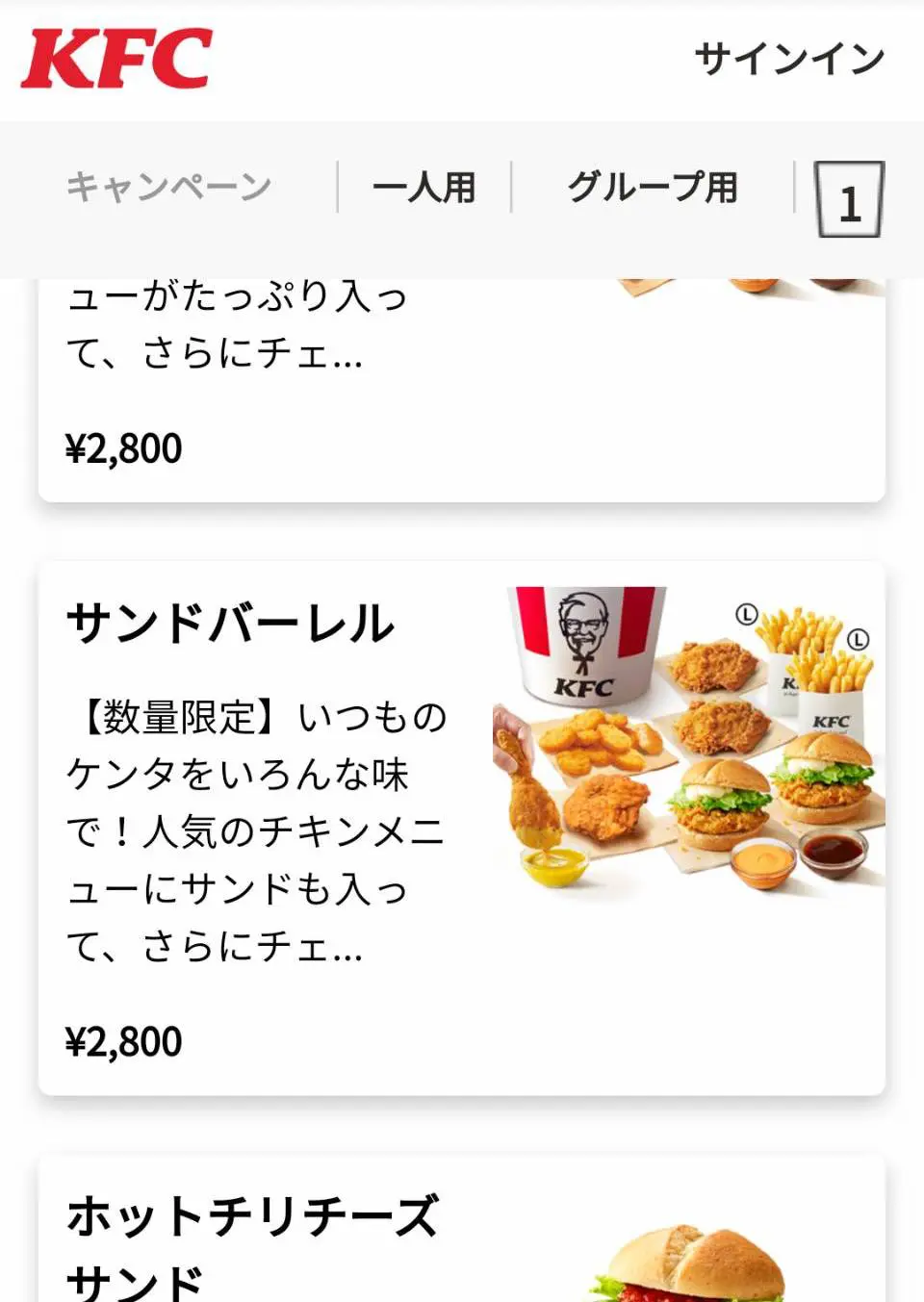Open the cart showing 1 item

click(x=849, y=200)
